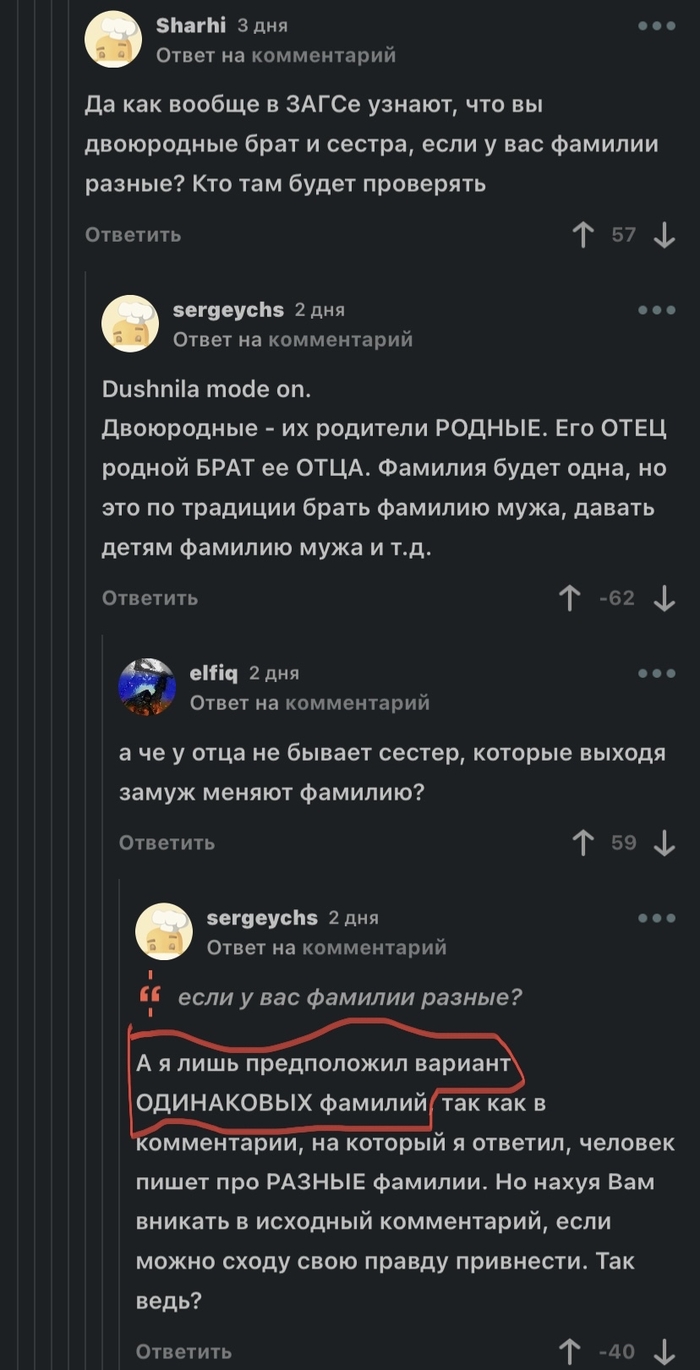Viewport: 700px width, 1370px height.
Task: Upvote Sharhi's comment
Action: [x=582, y=235]
